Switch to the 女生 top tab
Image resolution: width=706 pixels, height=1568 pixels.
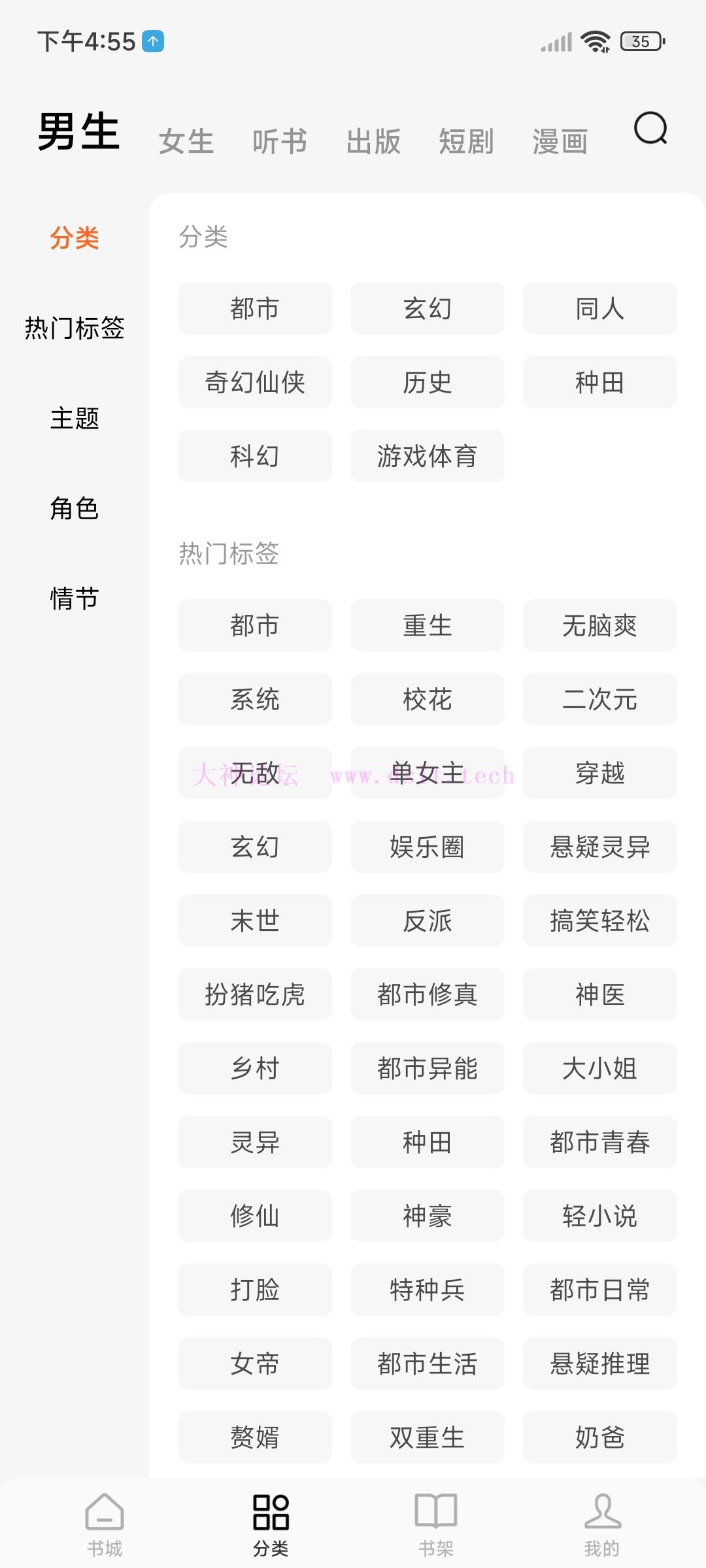[186, 141]
